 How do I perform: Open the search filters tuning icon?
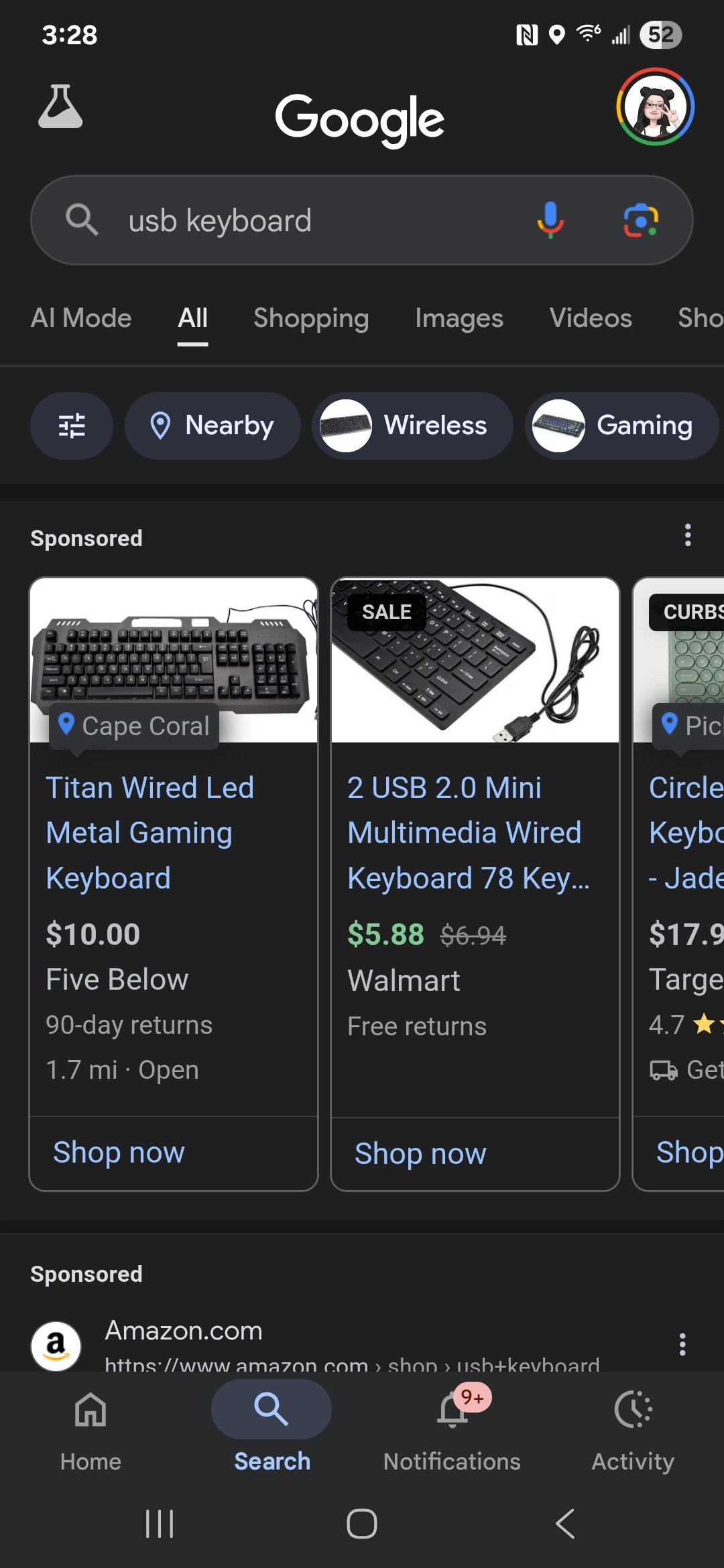tap(72, 426)
